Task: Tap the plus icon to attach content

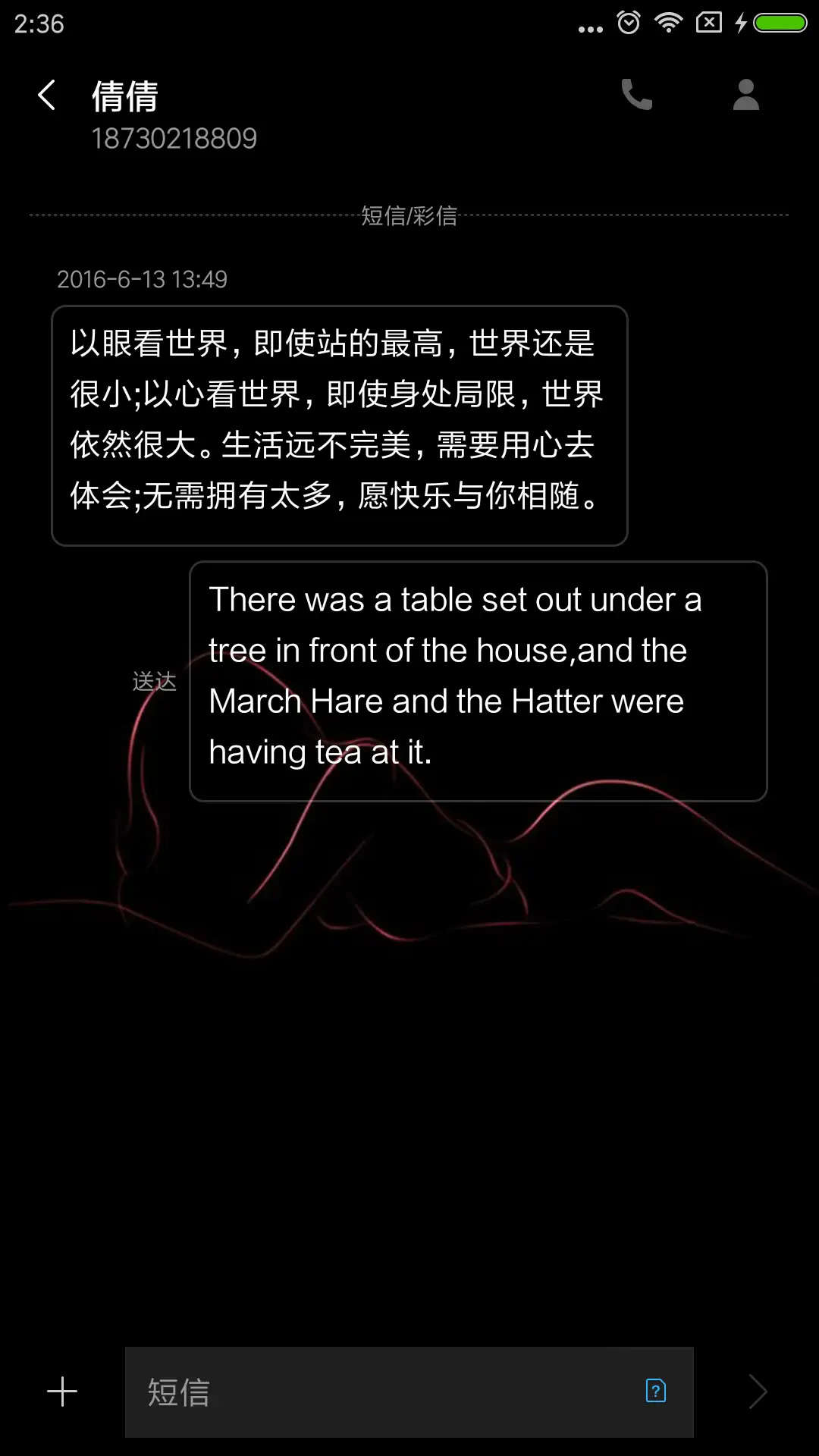Action: tap(61, 1392)
